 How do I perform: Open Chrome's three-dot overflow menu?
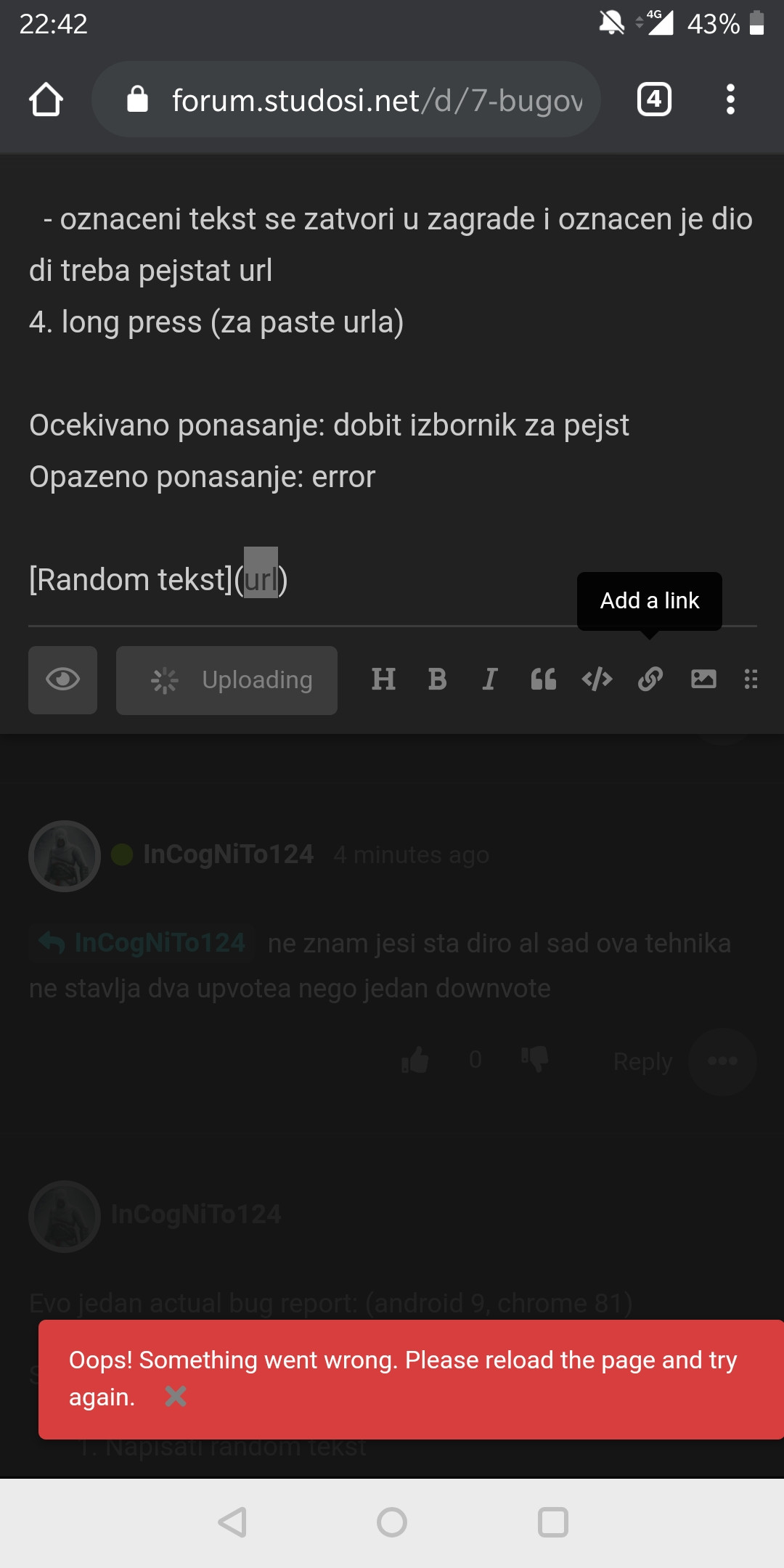click(730, 99)
